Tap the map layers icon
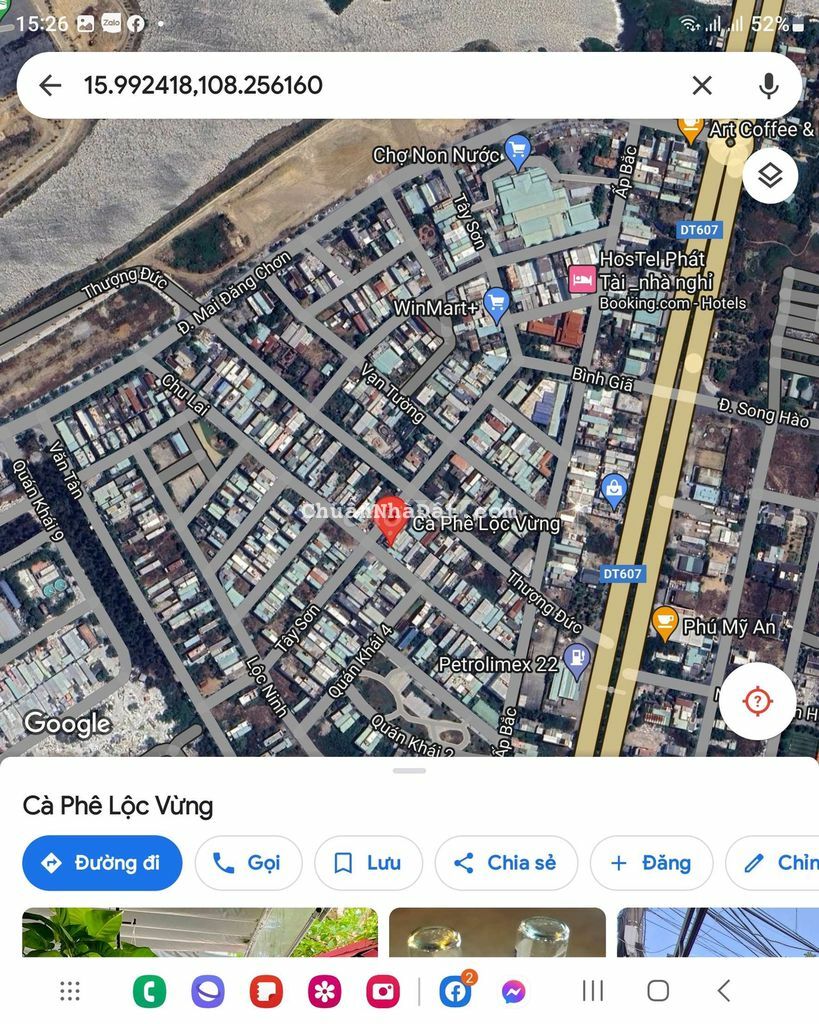 click(768, 174)
